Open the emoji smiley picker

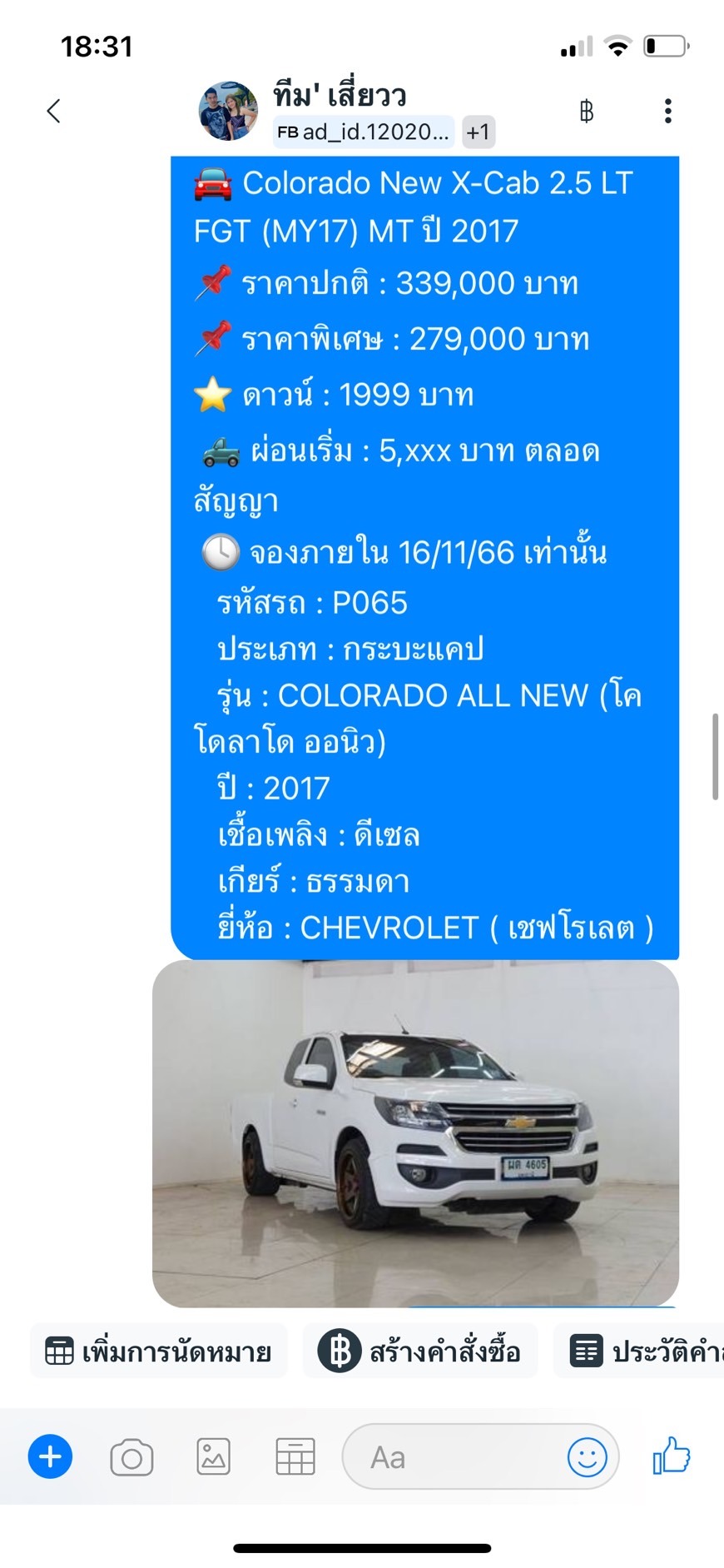tap(587, 1457)
